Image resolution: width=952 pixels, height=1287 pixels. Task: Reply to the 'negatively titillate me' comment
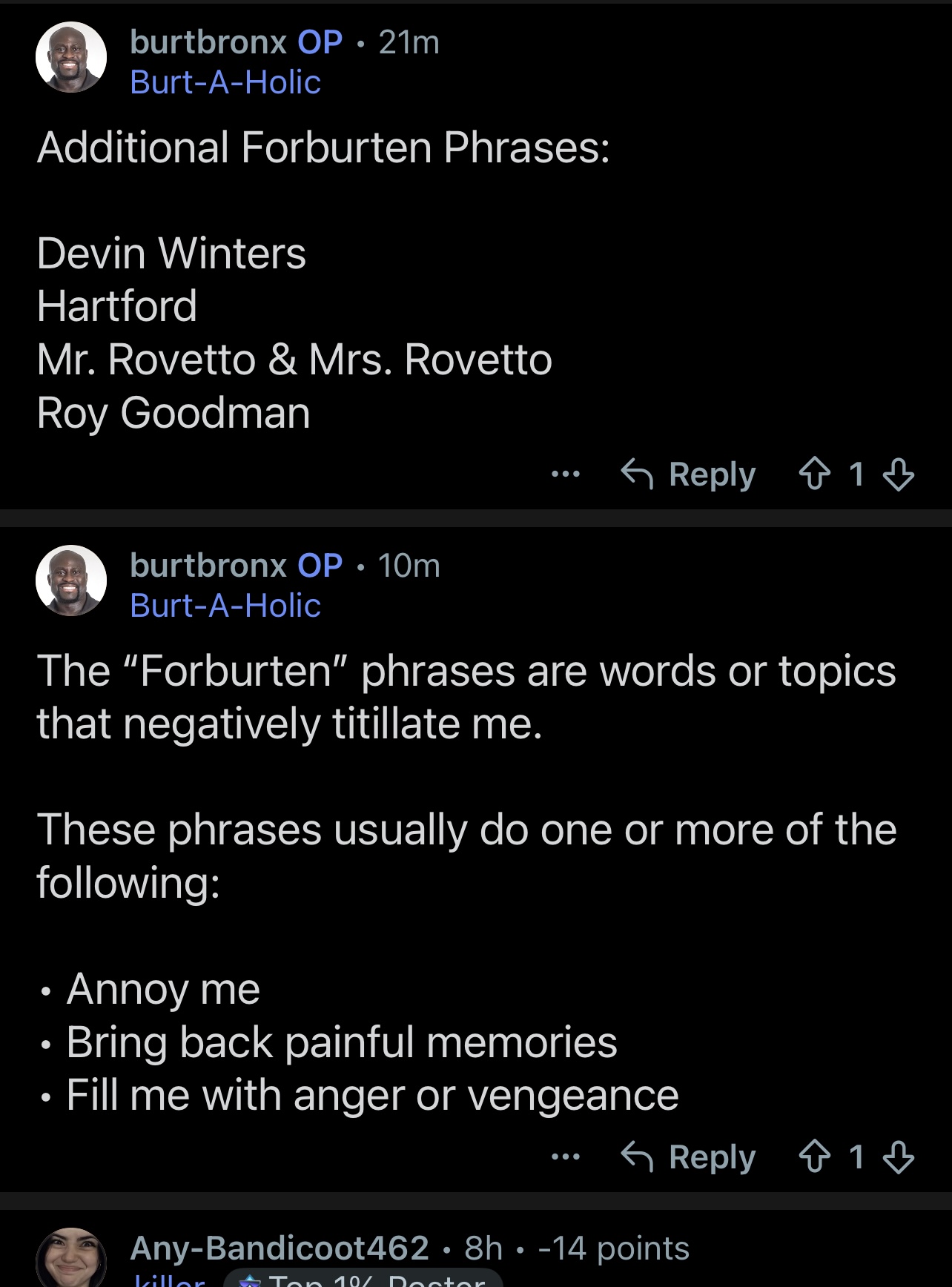tap(688, 1157)
